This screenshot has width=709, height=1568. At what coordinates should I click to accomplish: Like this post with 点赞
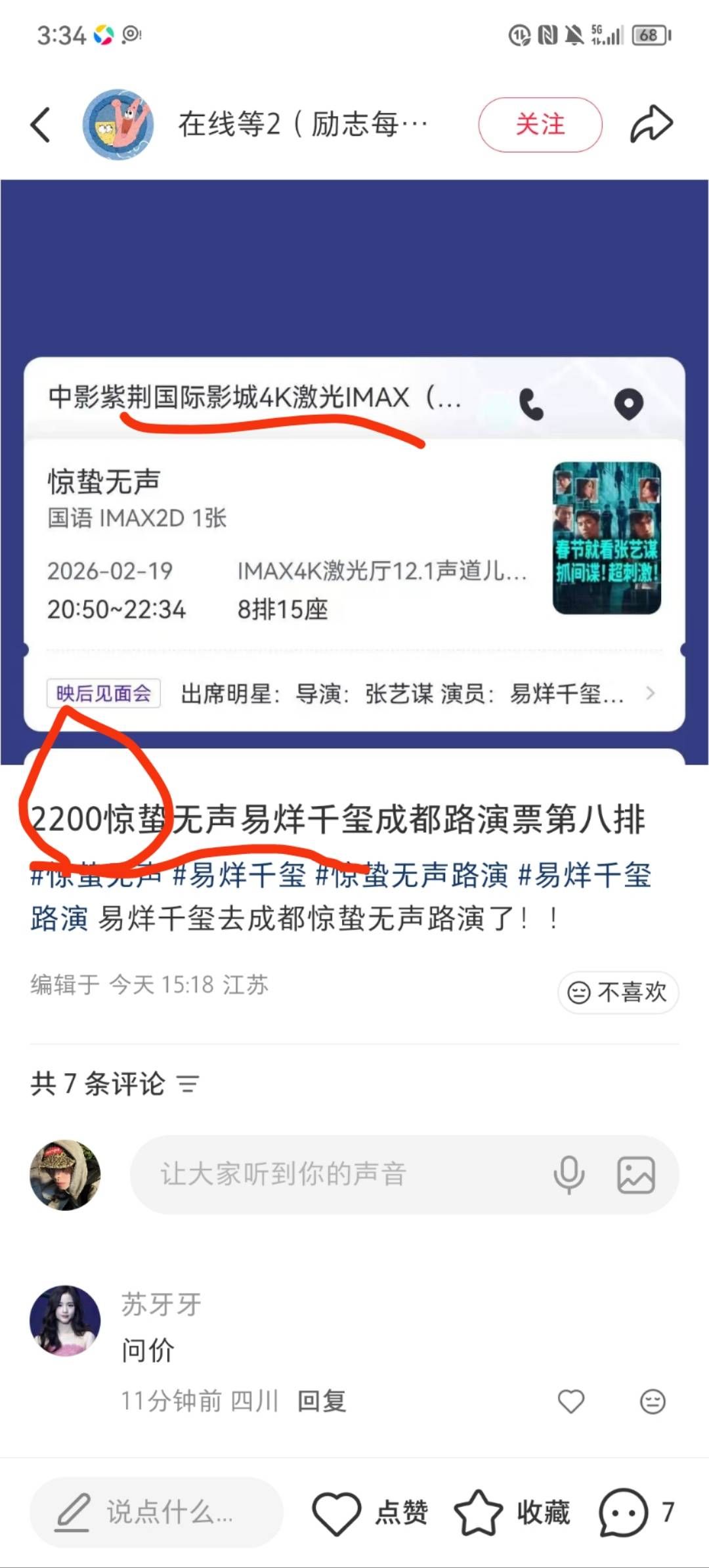pos(370,1512)
